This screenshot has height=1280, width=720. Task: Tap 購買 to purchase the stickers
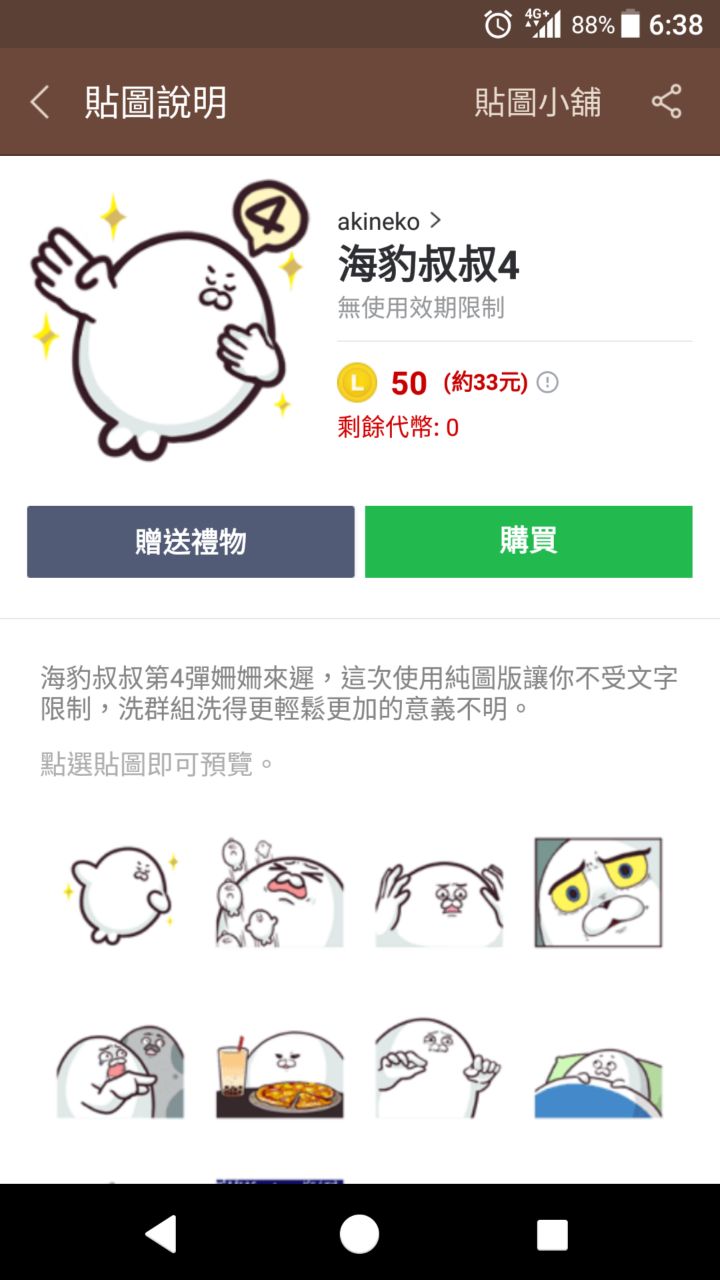[x=528, y=541]
